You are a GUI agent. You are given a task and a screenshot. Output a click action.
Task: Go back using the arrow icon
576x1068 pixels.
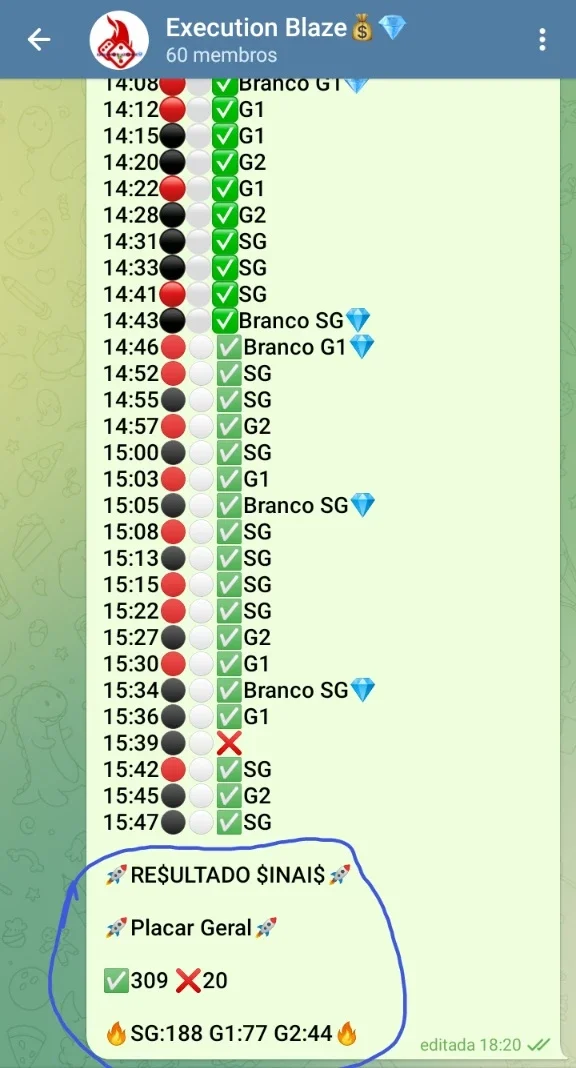39,40
